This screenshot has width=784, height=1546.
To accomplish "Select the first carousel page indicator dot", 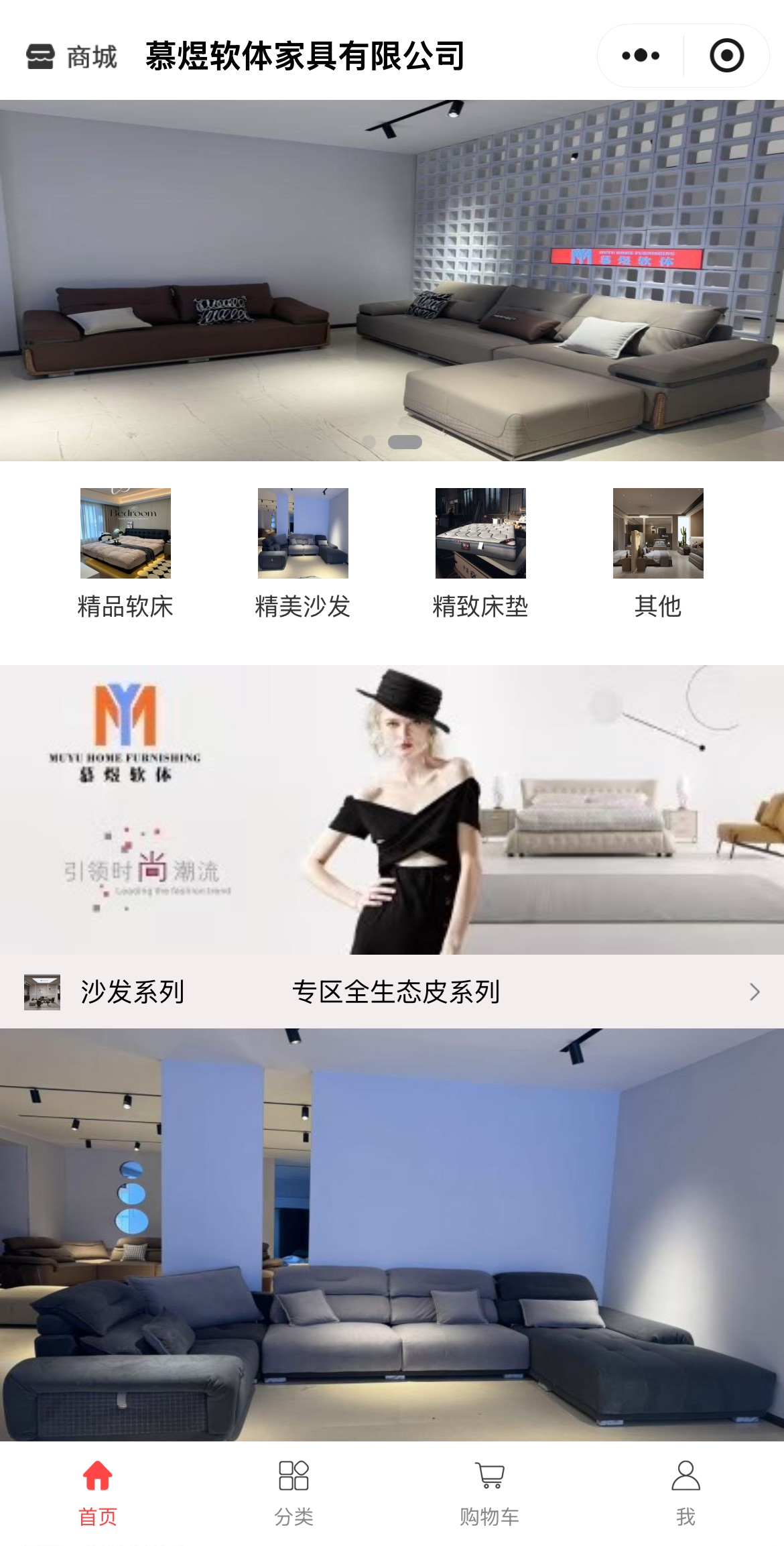I will [369, 442].
